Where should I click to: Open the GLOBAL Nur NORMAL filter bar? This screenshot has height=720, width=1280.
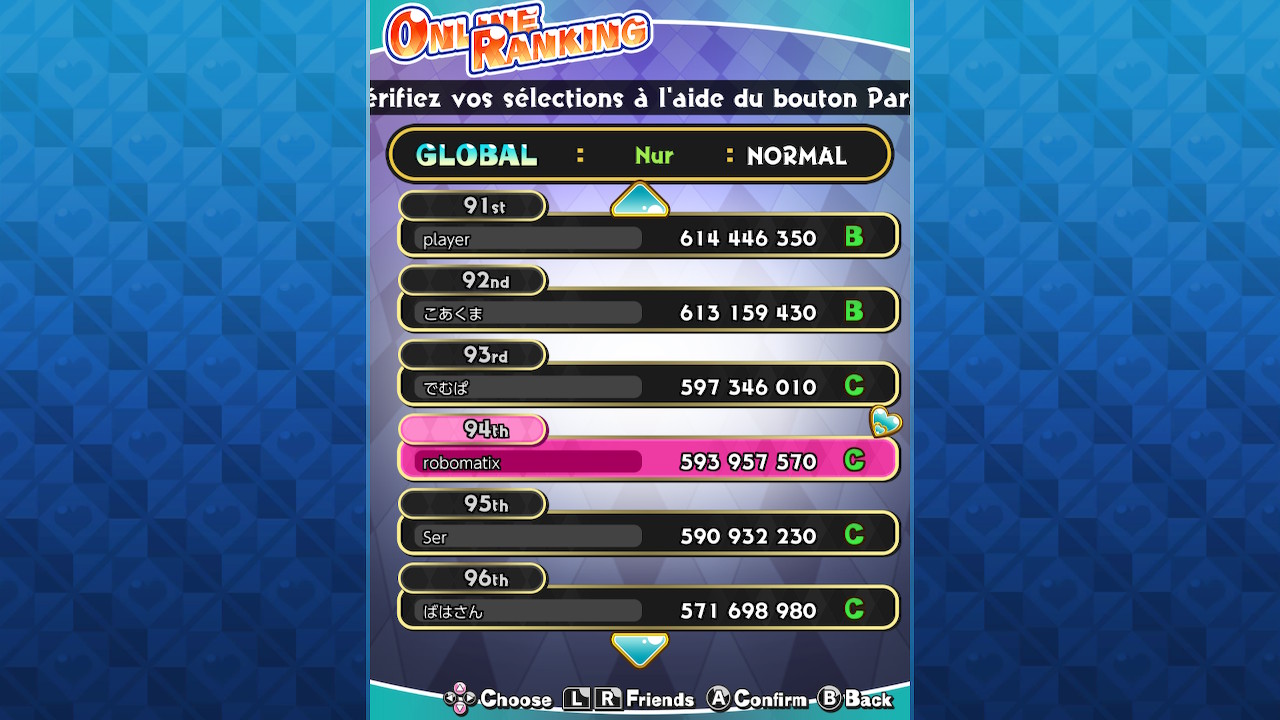point(639,155)
